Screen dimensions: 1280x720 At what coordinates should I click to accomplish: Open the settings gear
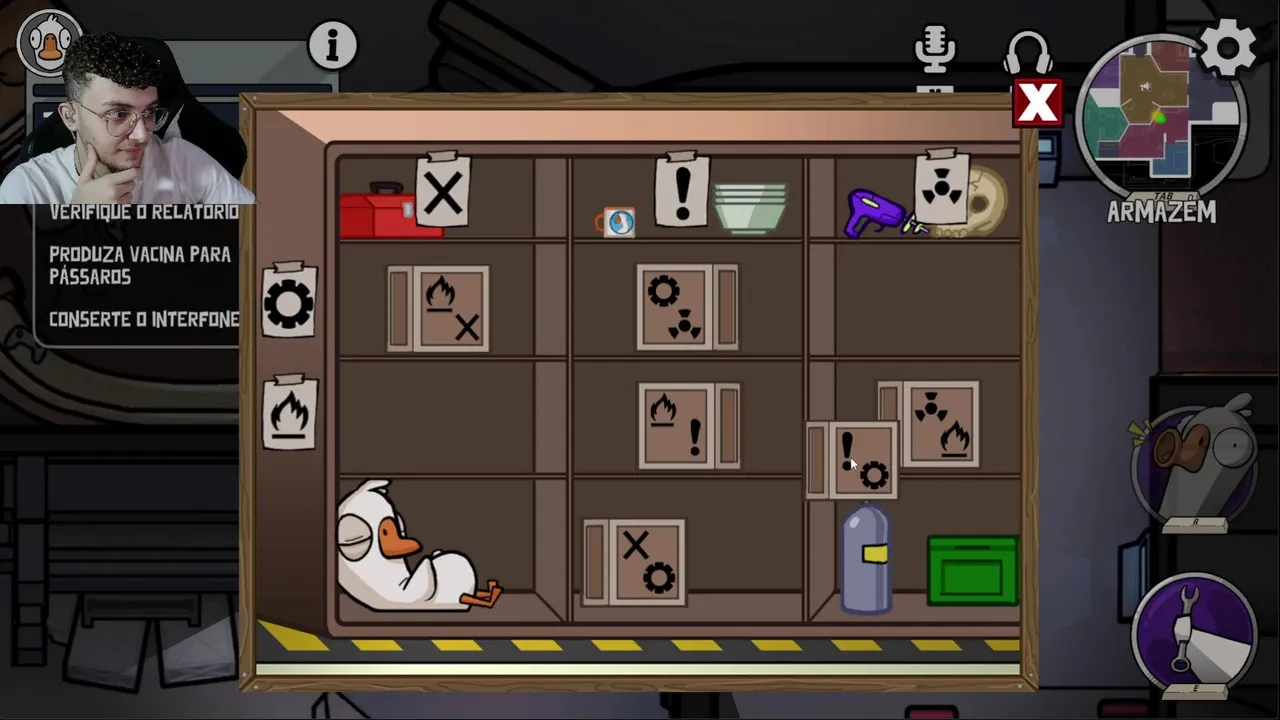(x=1228, y=47)
